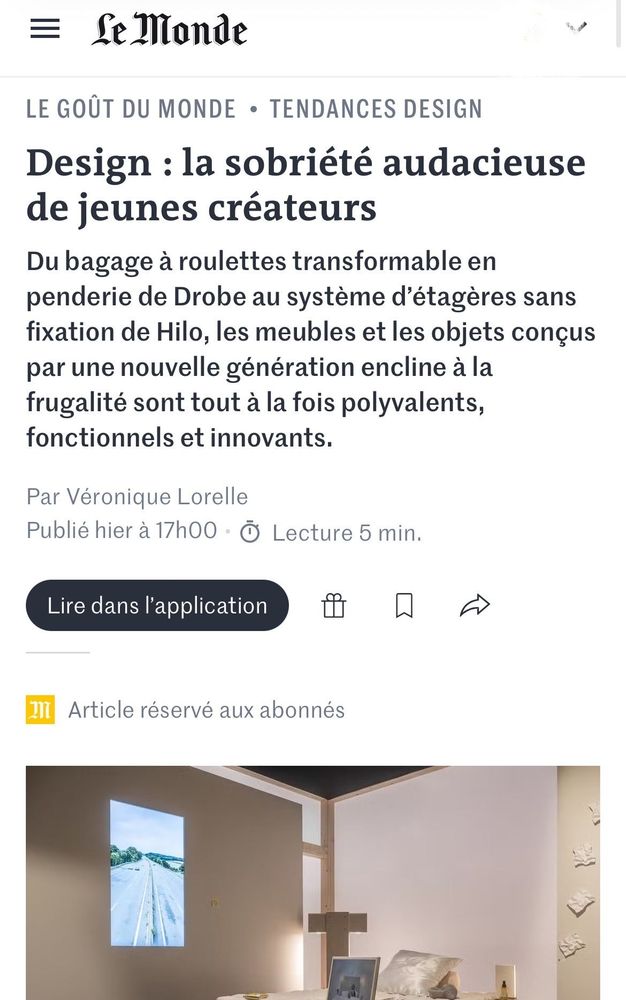Share this article

click(475, 605)
